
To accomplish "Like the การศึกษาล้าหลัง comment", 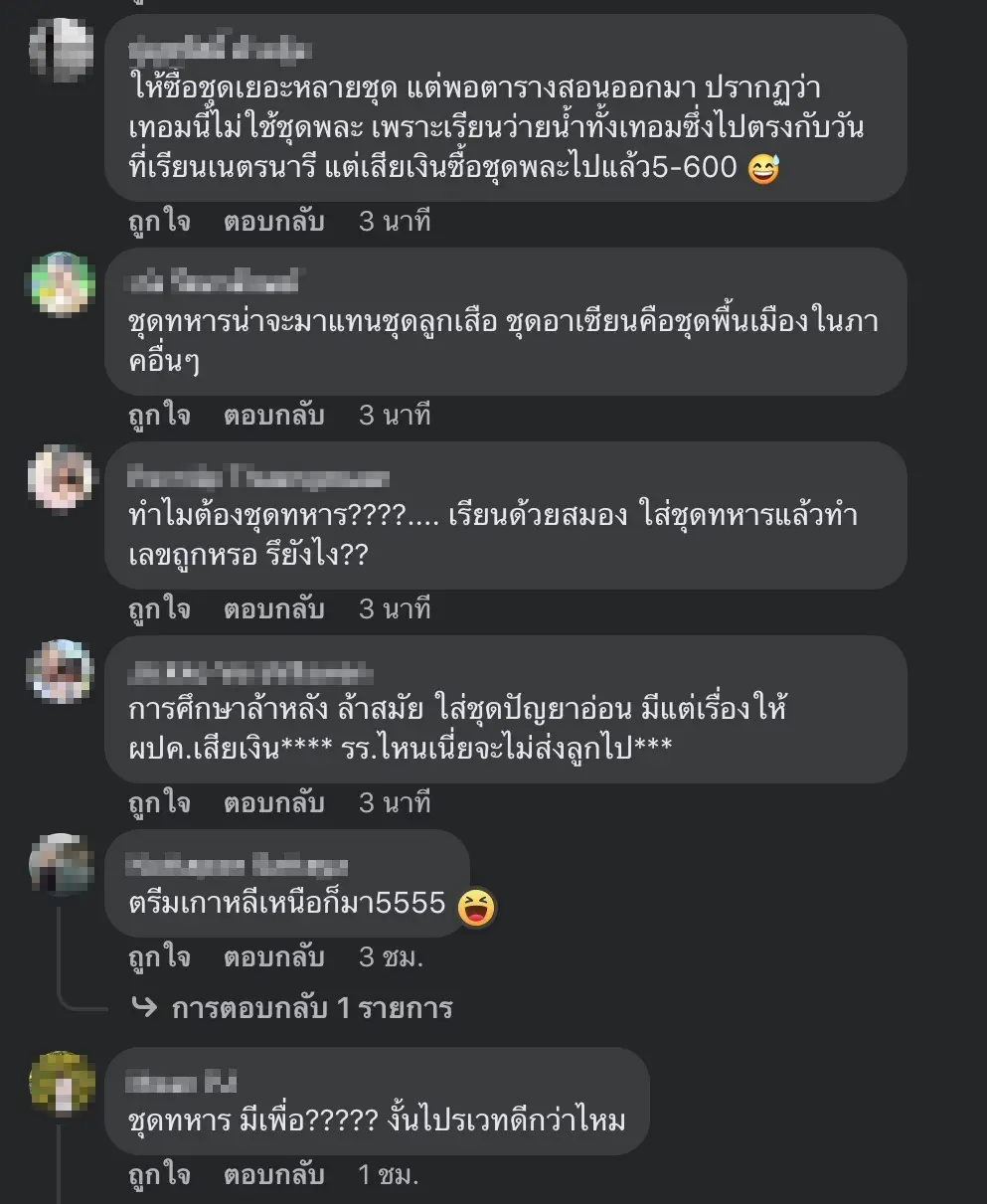I will 159,802.
